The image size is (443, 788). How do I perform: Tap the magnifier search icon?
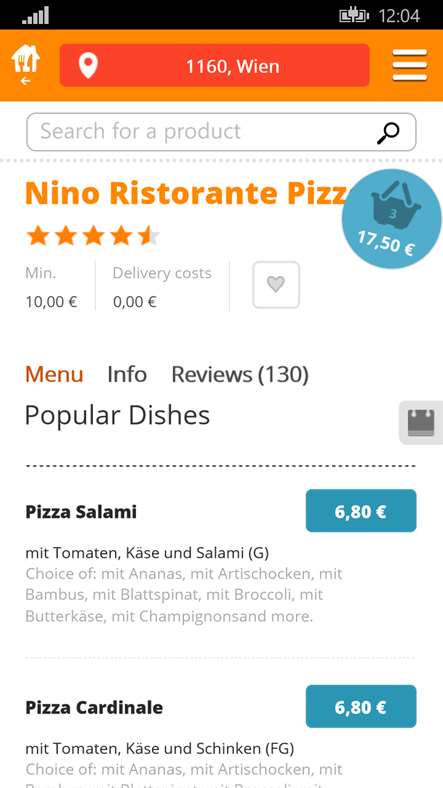388,133
